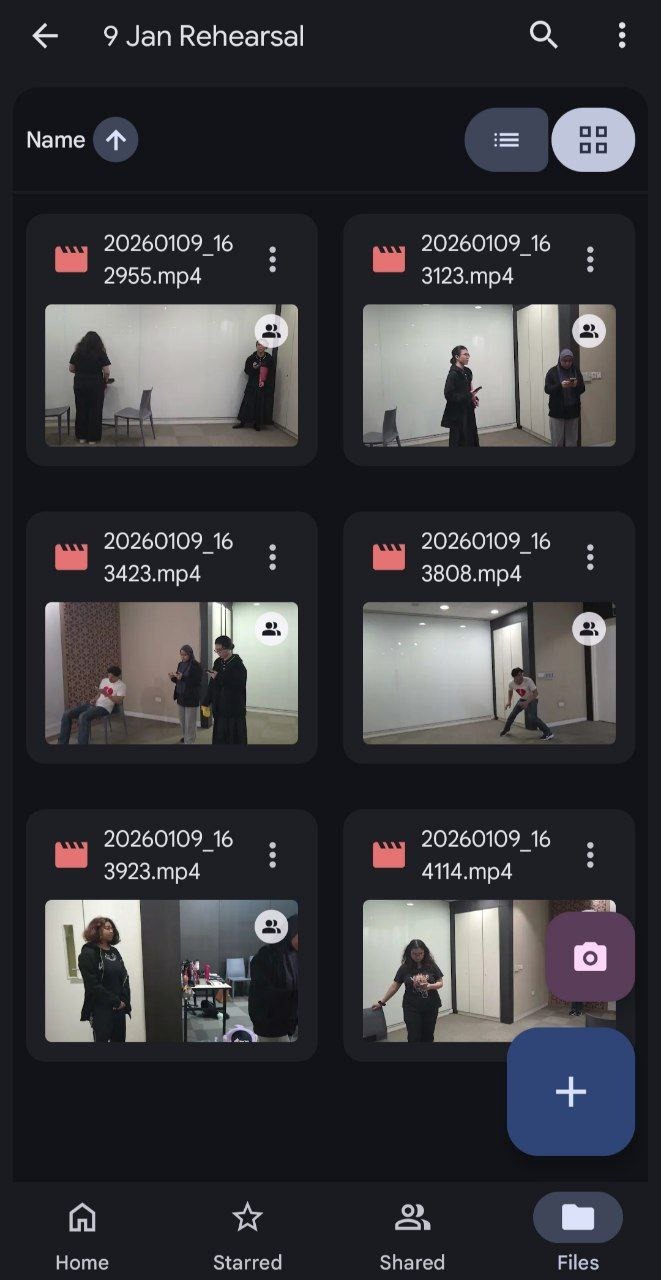Open video 20260109_162955.mp4
The width and height of the screenshot is (661, 1280).
pyautogui.click(x=171, y=375)
